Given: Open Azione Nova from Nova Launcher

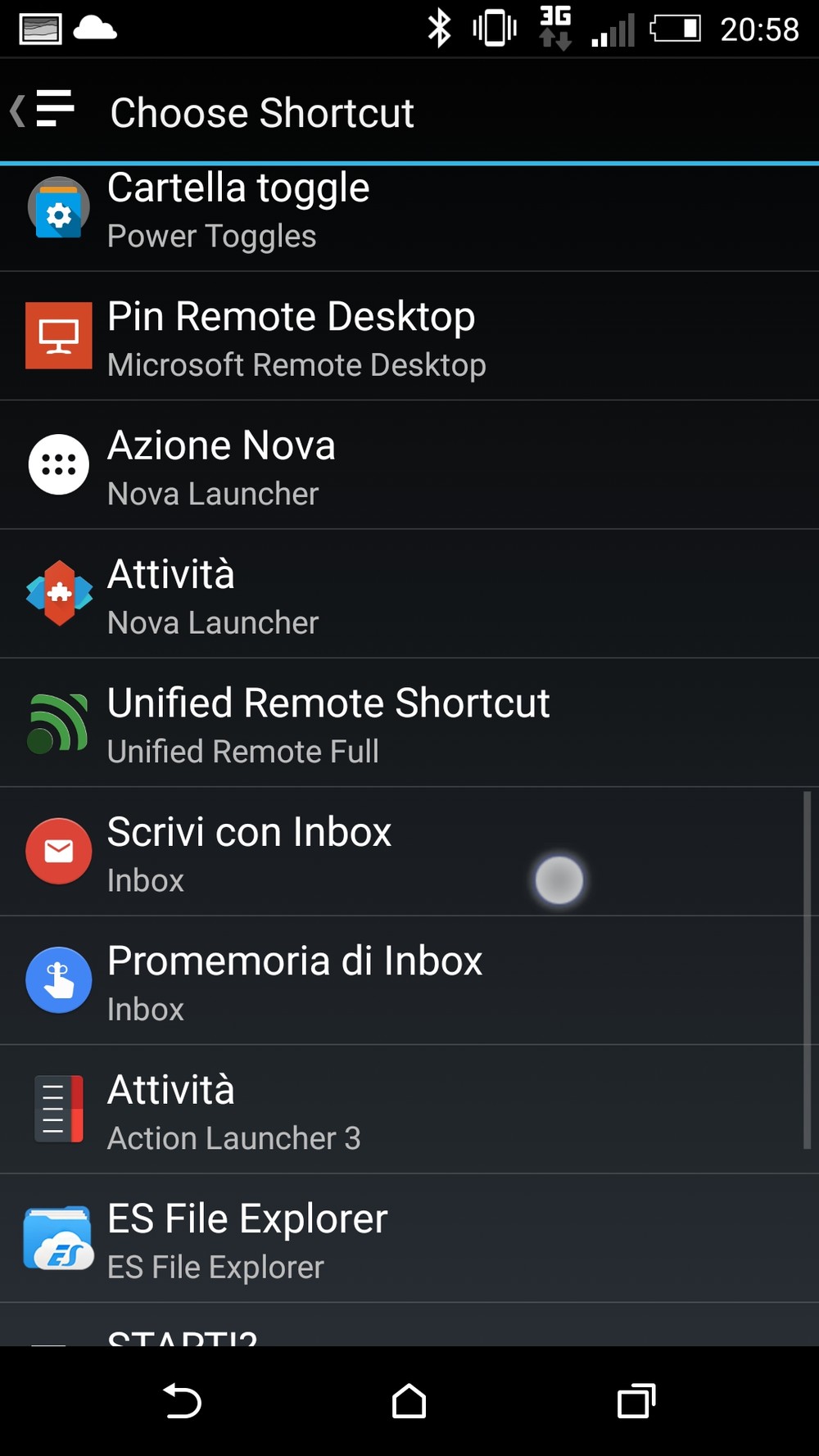Looking at the screenshot, I should (x=409, y=465).
